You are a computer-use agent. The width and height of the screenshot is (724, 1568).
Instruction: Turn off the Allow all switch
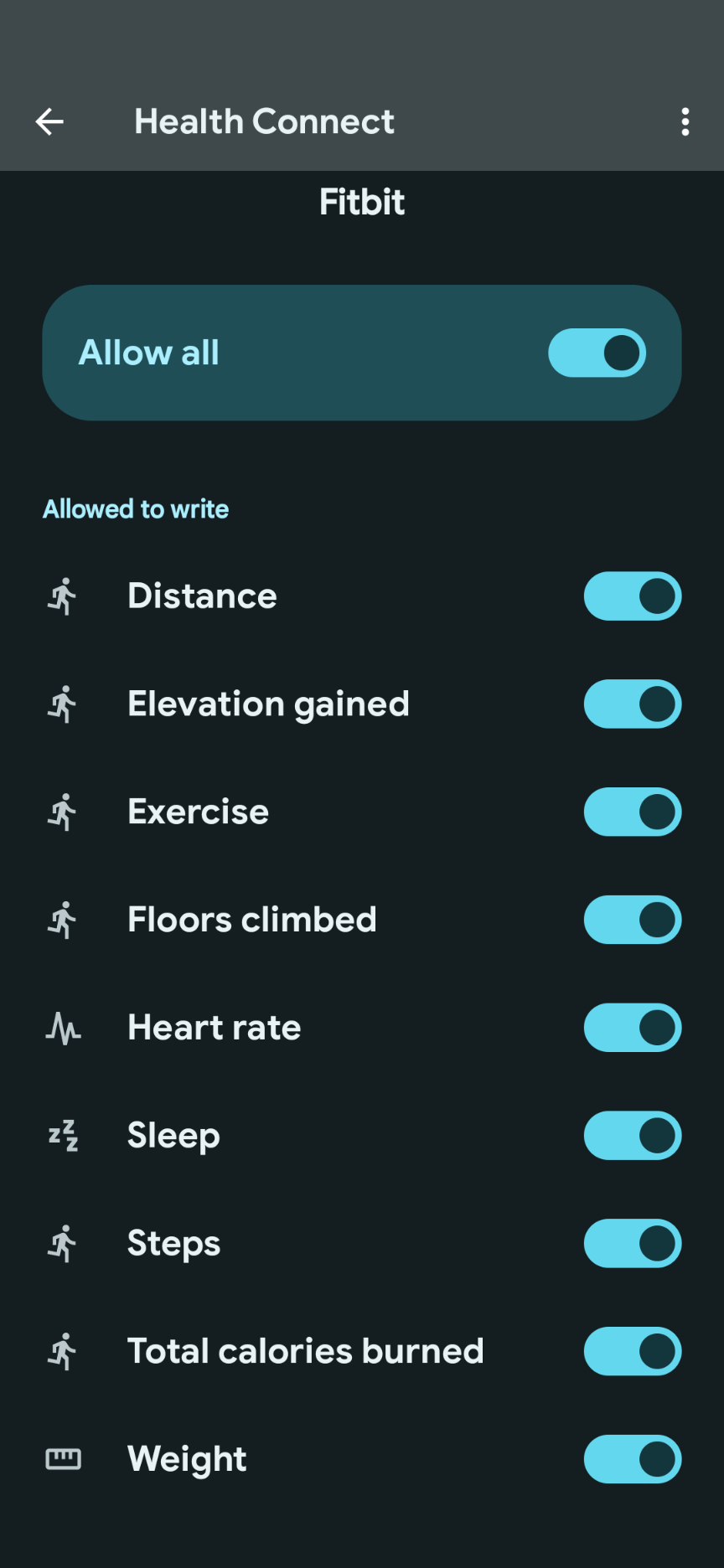[597, 353]
